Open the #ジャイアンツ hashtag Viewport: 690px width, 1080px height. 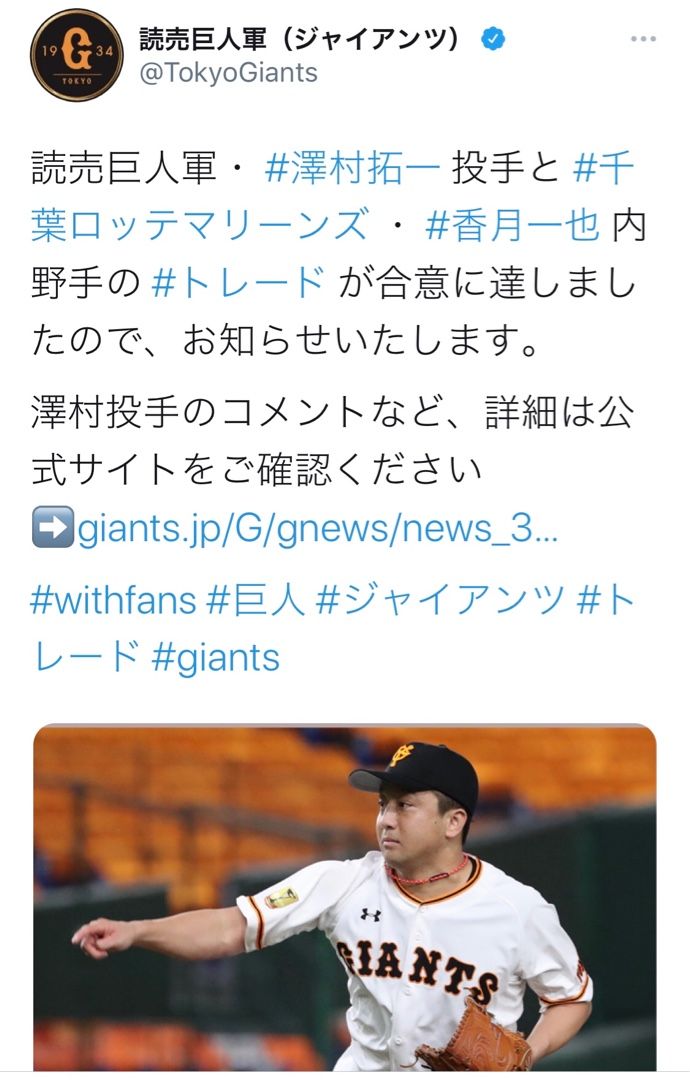[x=439, y=600]
